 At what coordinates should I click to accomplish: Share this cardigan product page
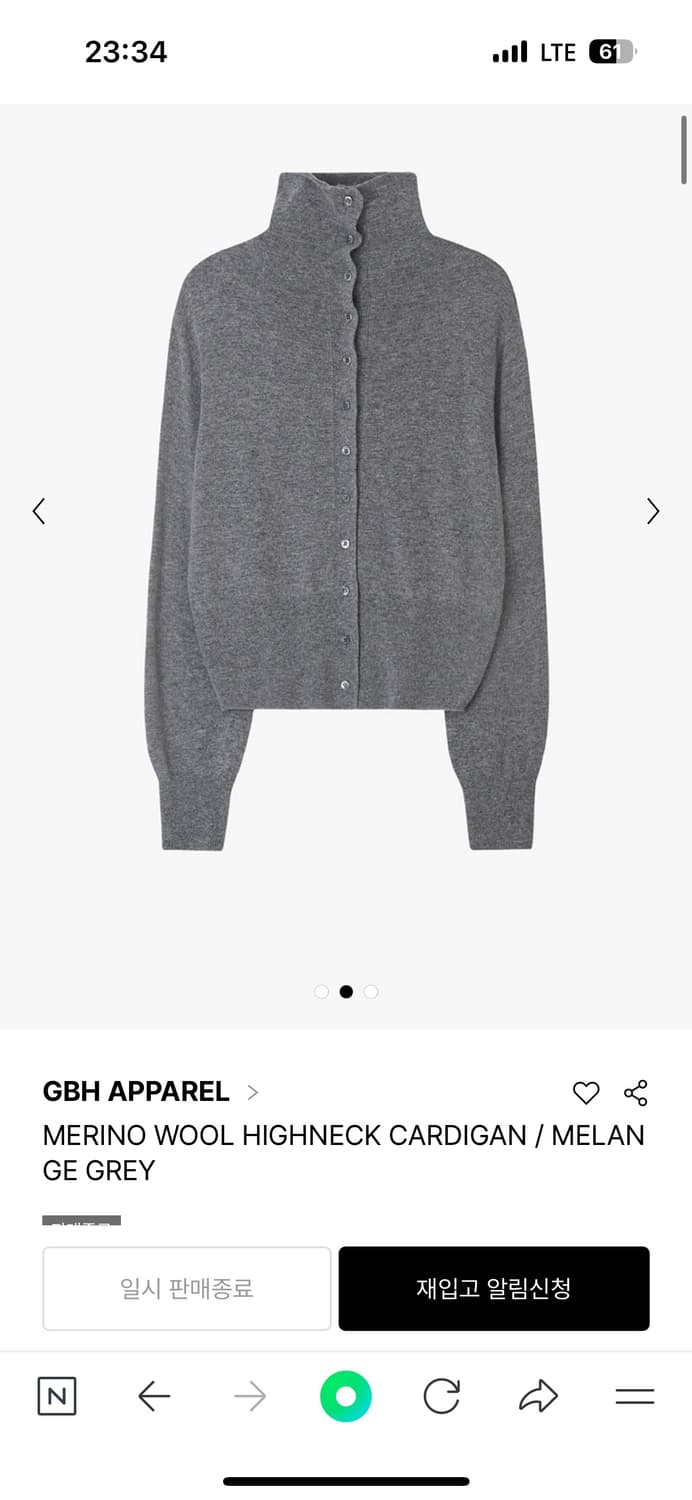coord(636,1093)
